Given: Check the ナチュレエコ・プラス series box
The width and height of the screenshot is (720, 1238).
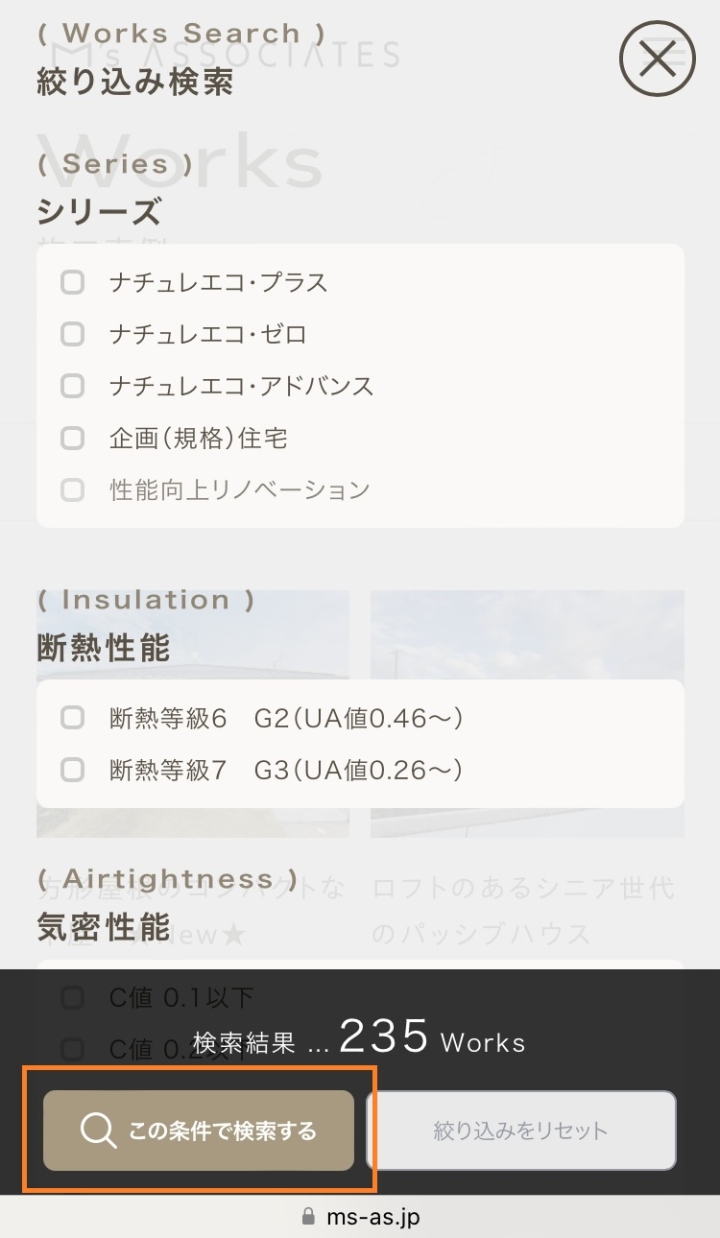Looking at the screenshot, I should coord(73,283).
